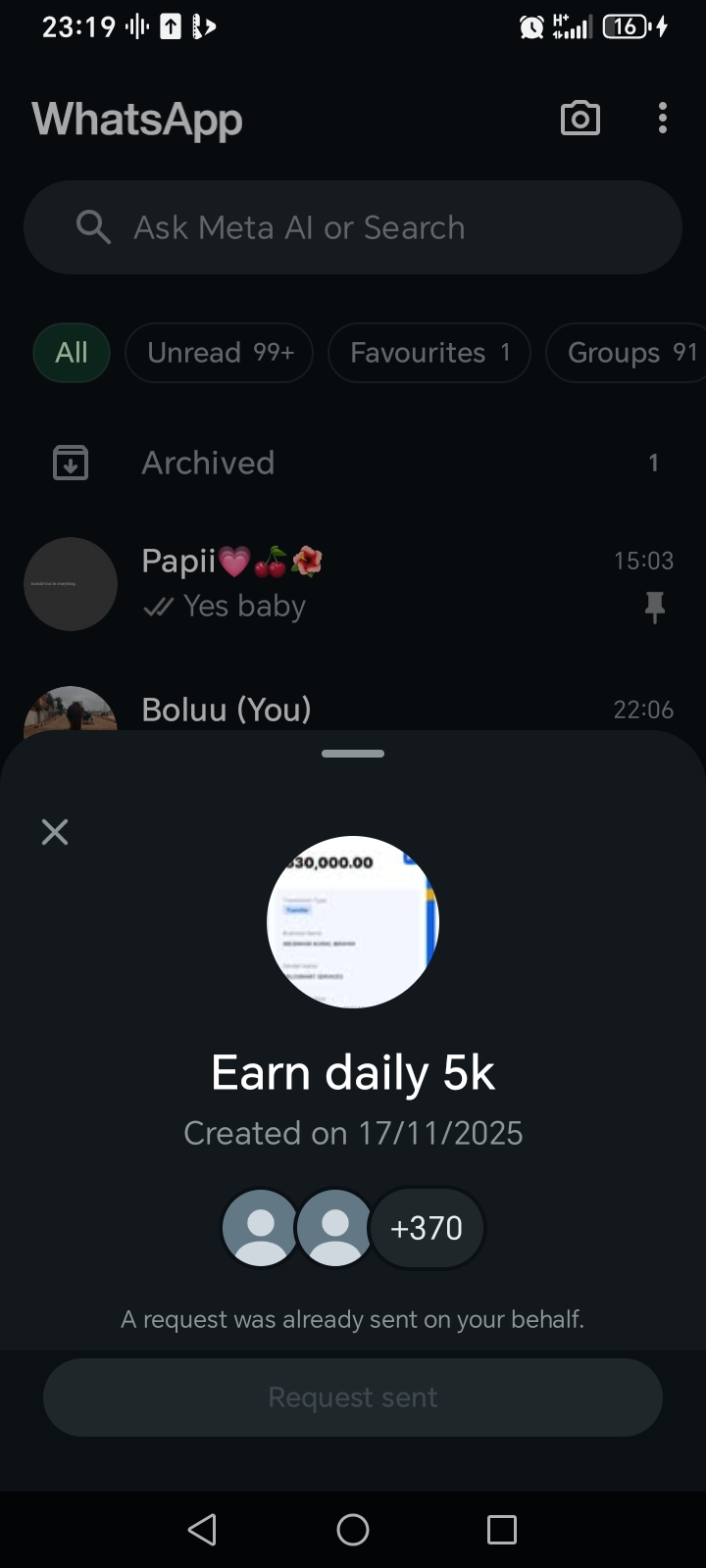
Task: Close the group invite sheet
Action: [x=55, y=832]
